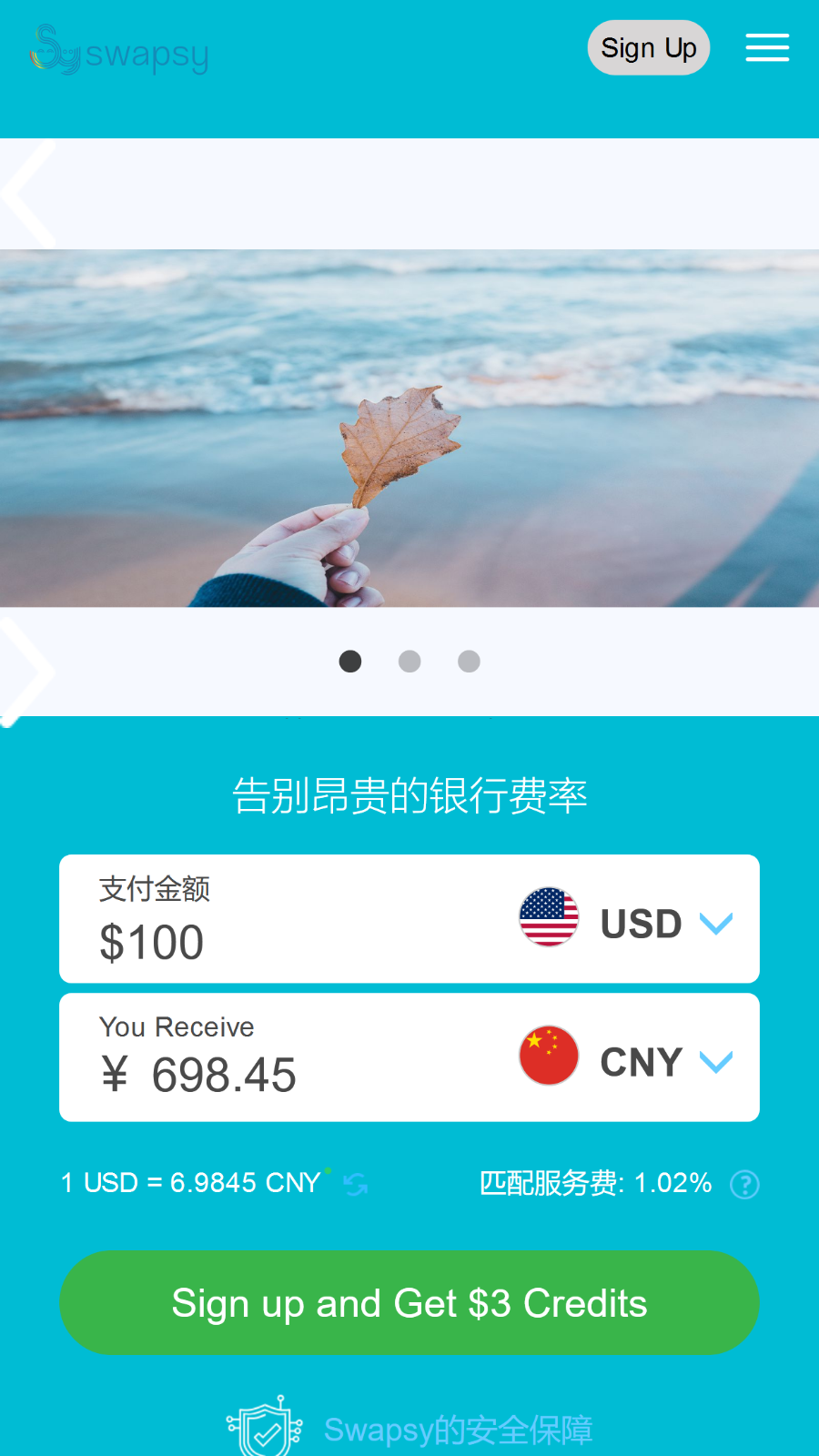Tap Sign up and Get $3 Credits
Viewport: 819px width, 1456px height.
click(409, 1303)
